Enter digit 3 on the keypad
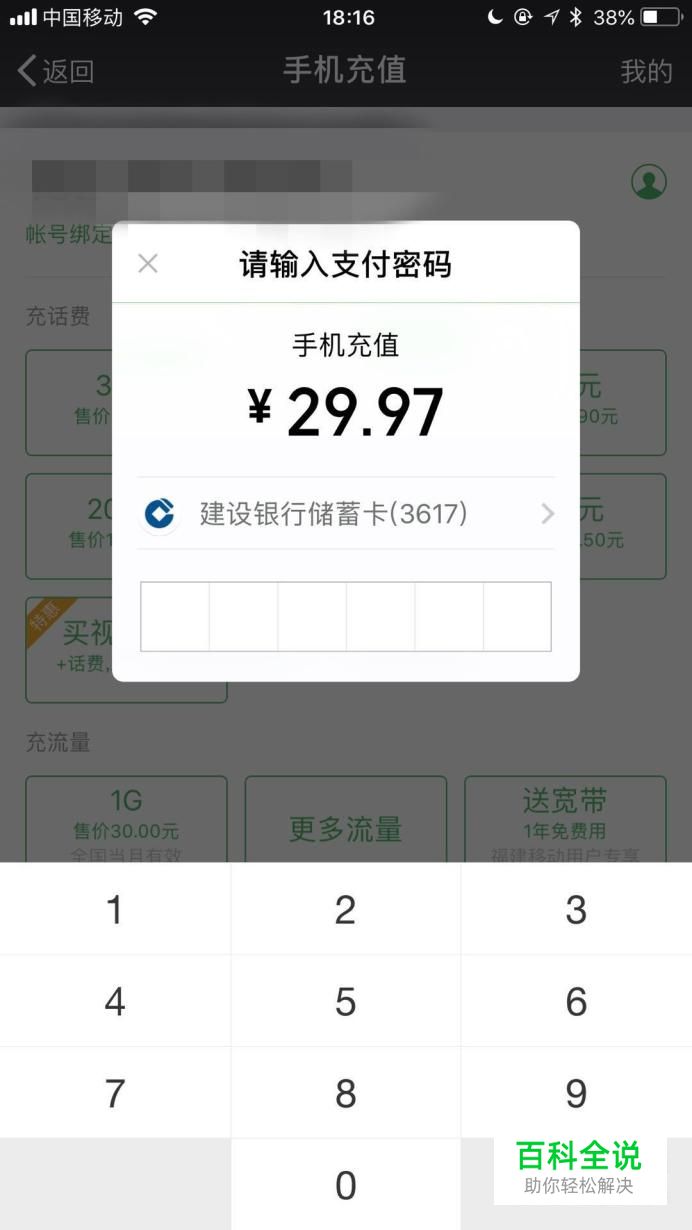This screenshot has width=692, height=1230. point(577,909)
